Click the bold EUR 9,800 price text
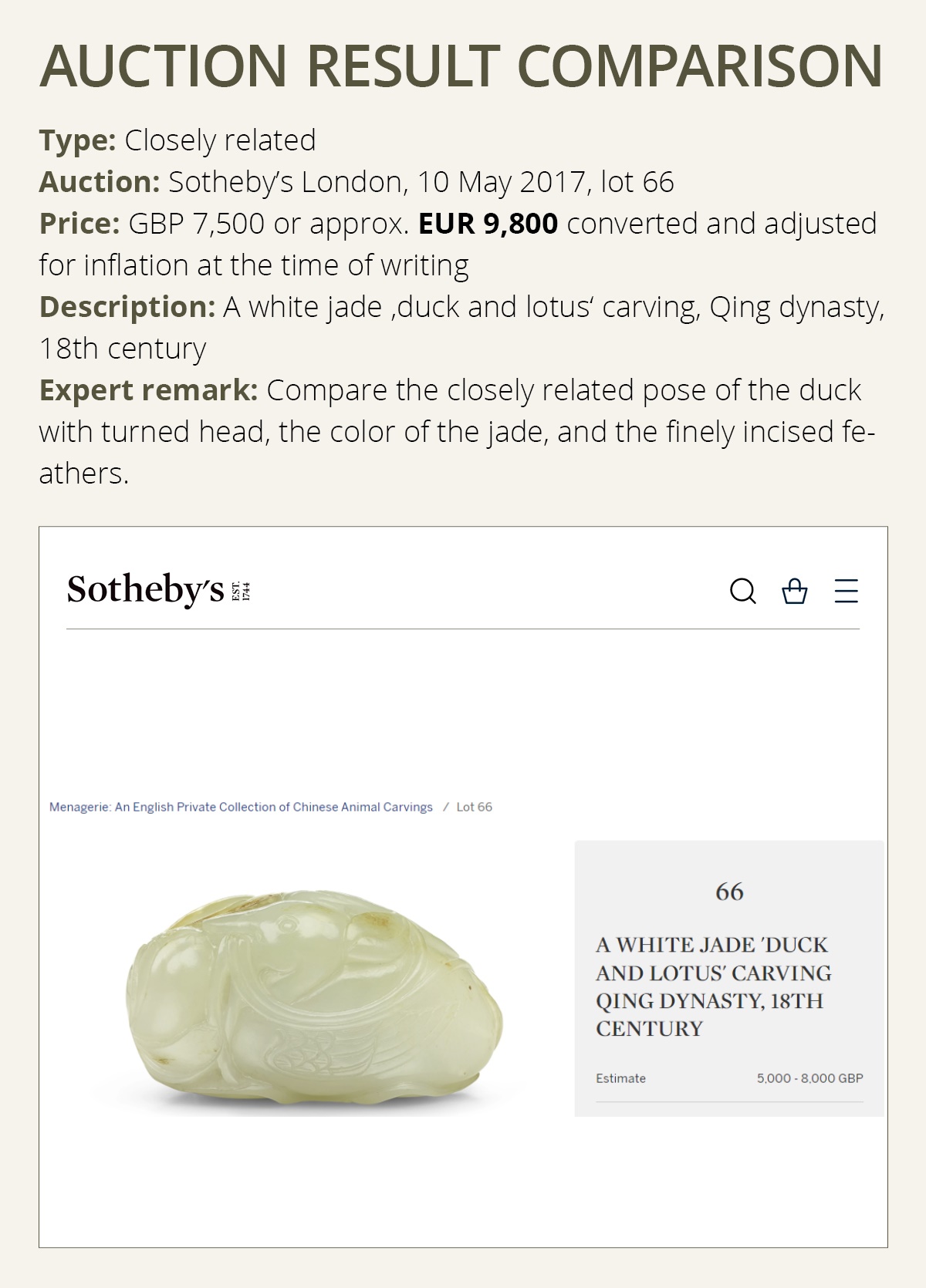 tap(492, 225)
